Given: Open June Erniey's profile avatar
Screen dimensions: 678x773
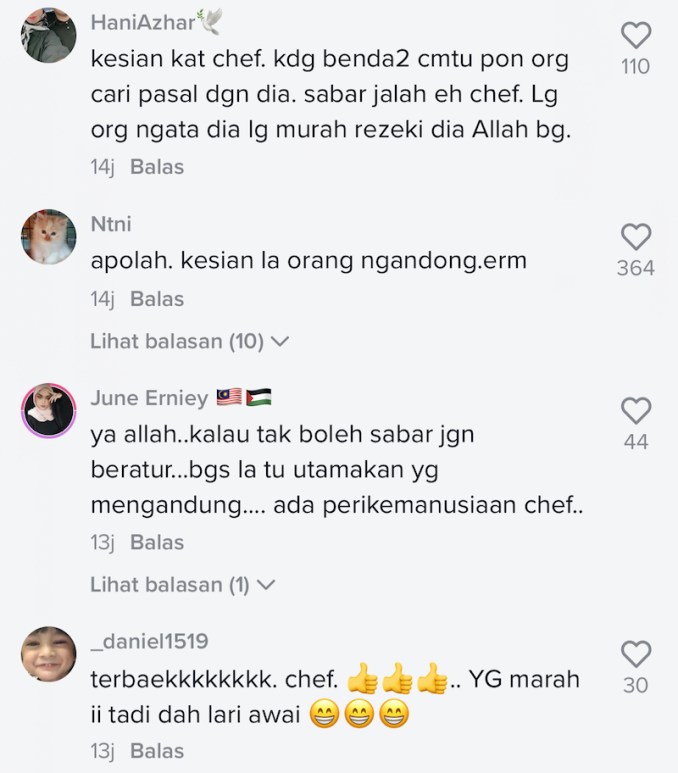Looking at the screenshot, I should [x=49, y=410].
